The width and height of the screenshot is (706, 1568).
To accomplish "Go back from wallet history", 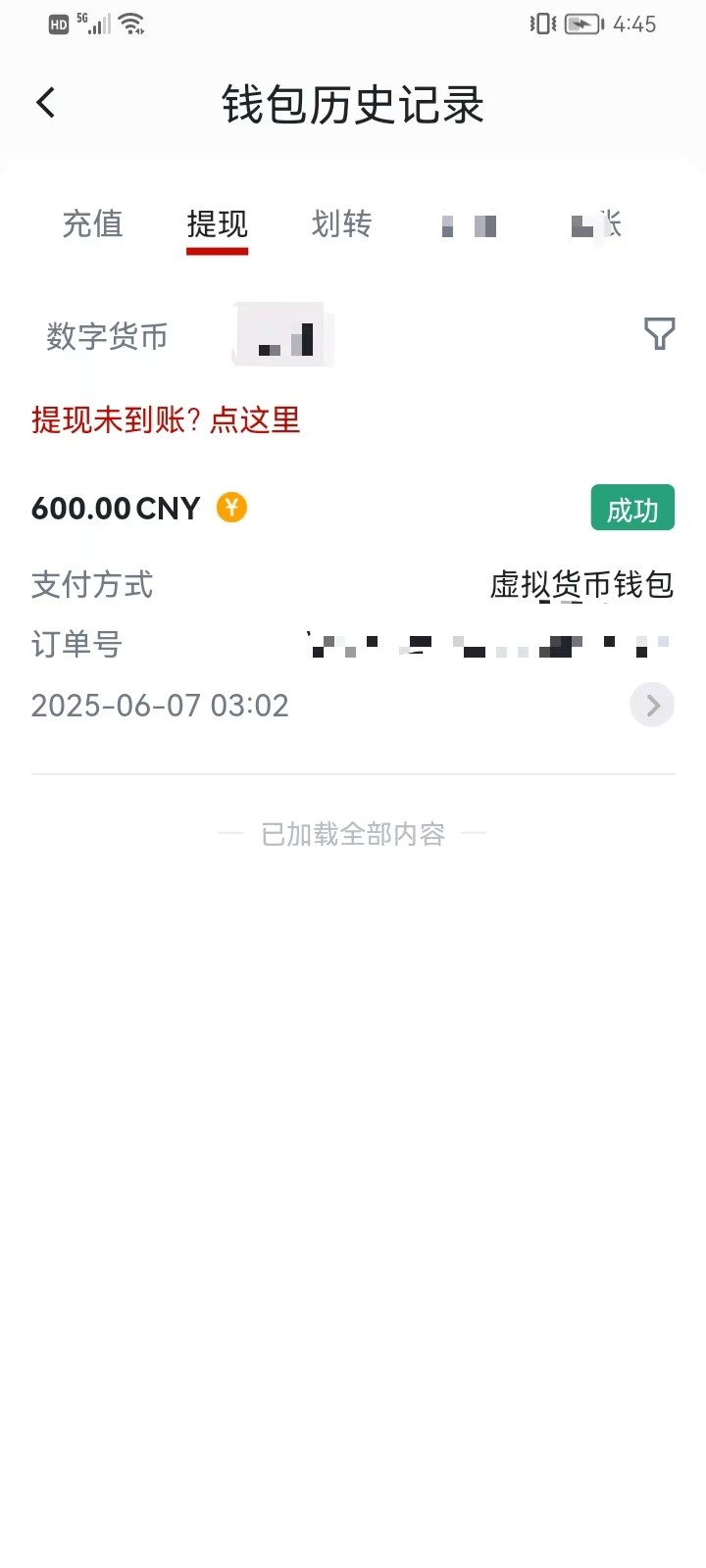I will click(x=46, y=103).
